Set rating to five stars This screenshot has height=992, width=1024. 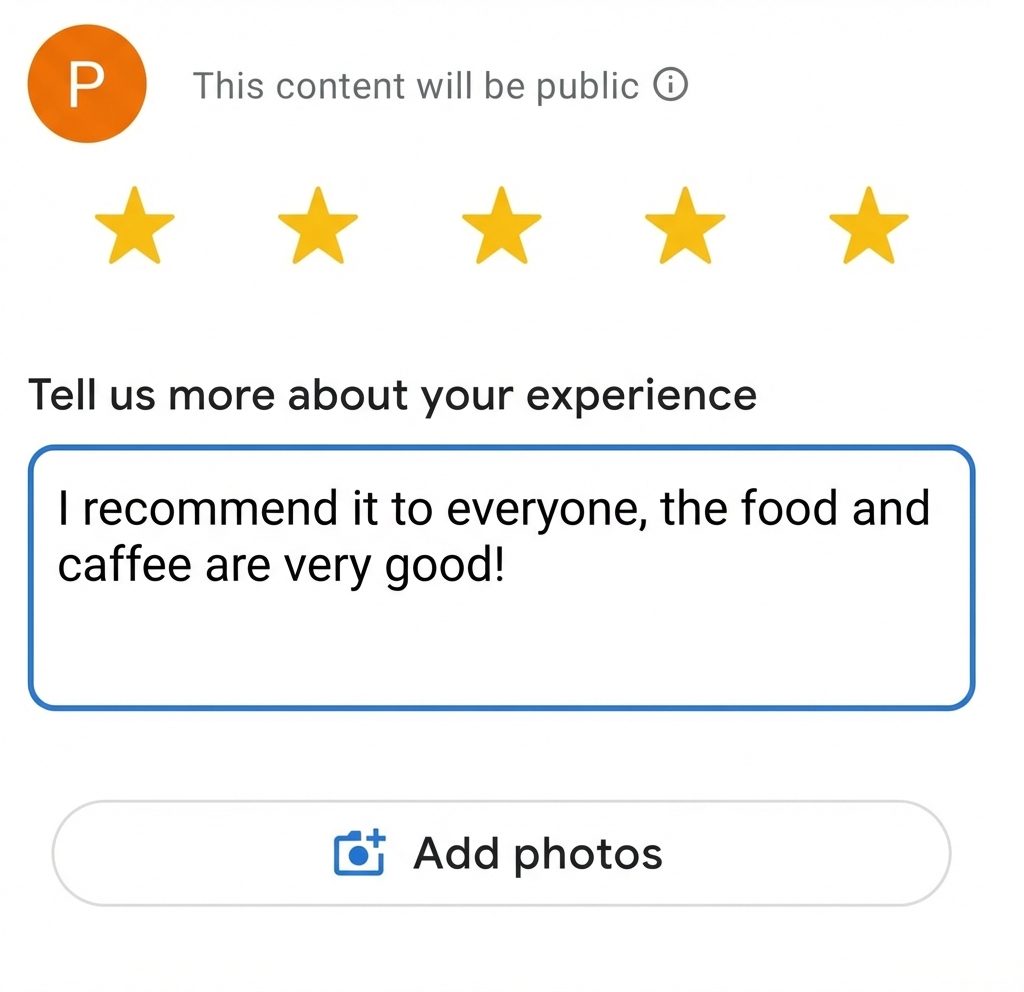tap(869, 225)
